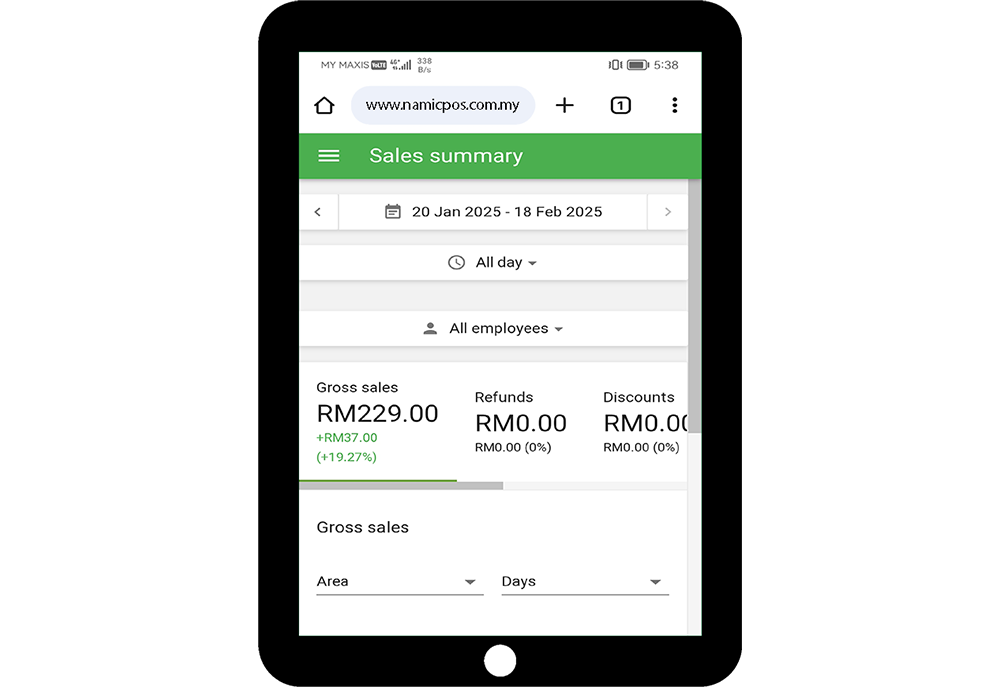
Task: Open the date range picker
Action: 493,212
